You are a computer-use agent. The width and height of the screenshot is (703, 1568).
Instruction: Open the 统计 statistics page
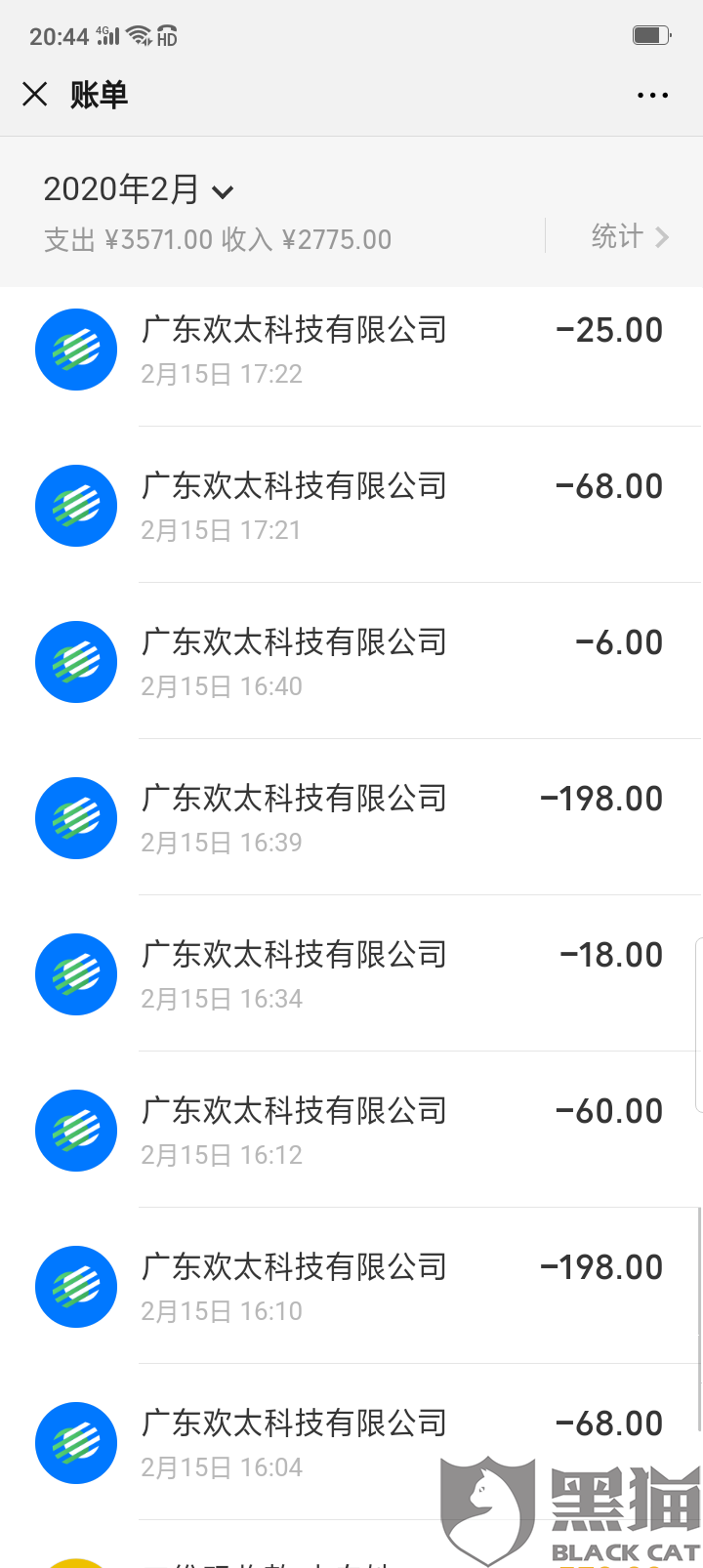[x=630, y=237]
